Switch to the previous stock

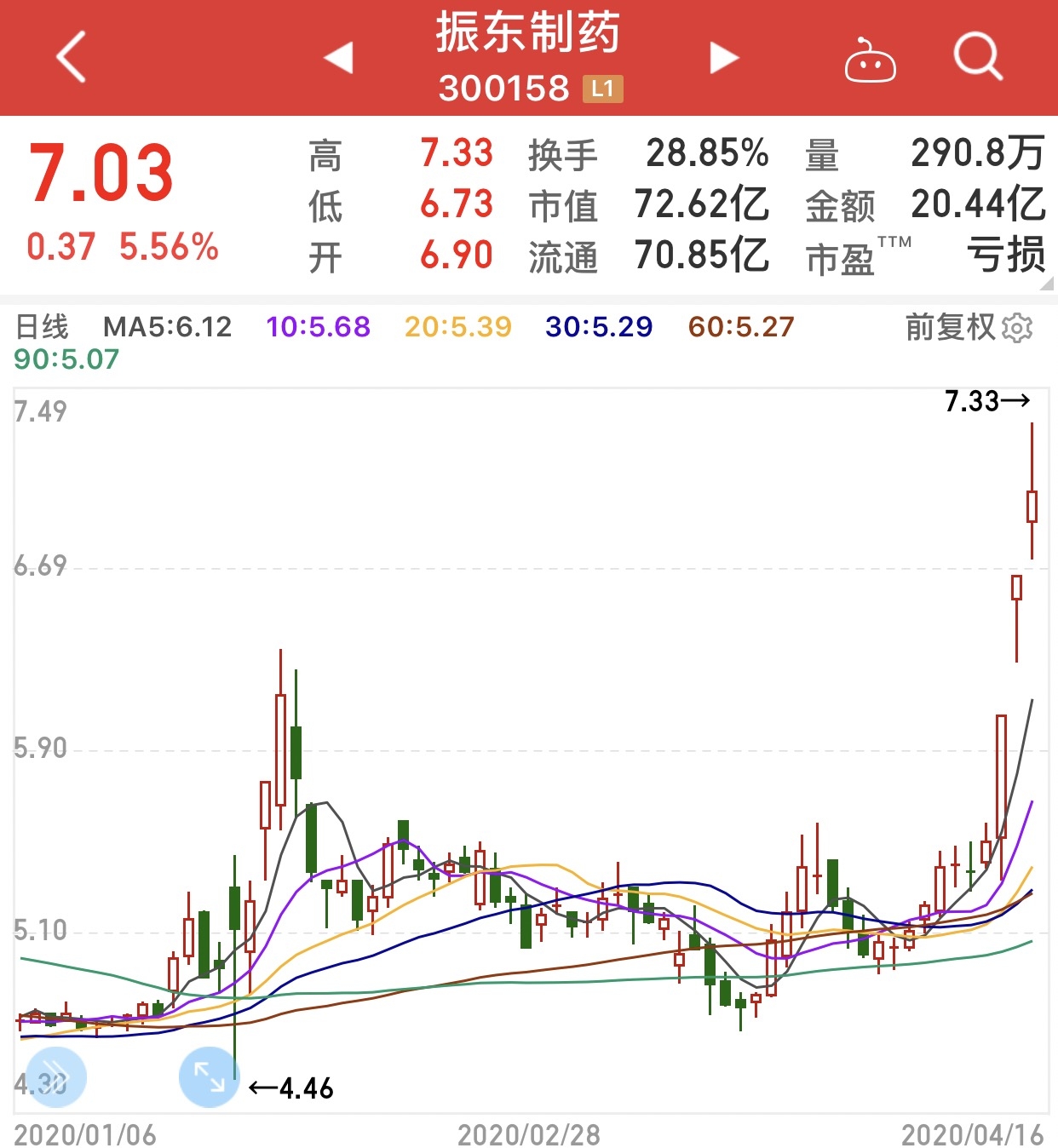click(x=339, y=57)
